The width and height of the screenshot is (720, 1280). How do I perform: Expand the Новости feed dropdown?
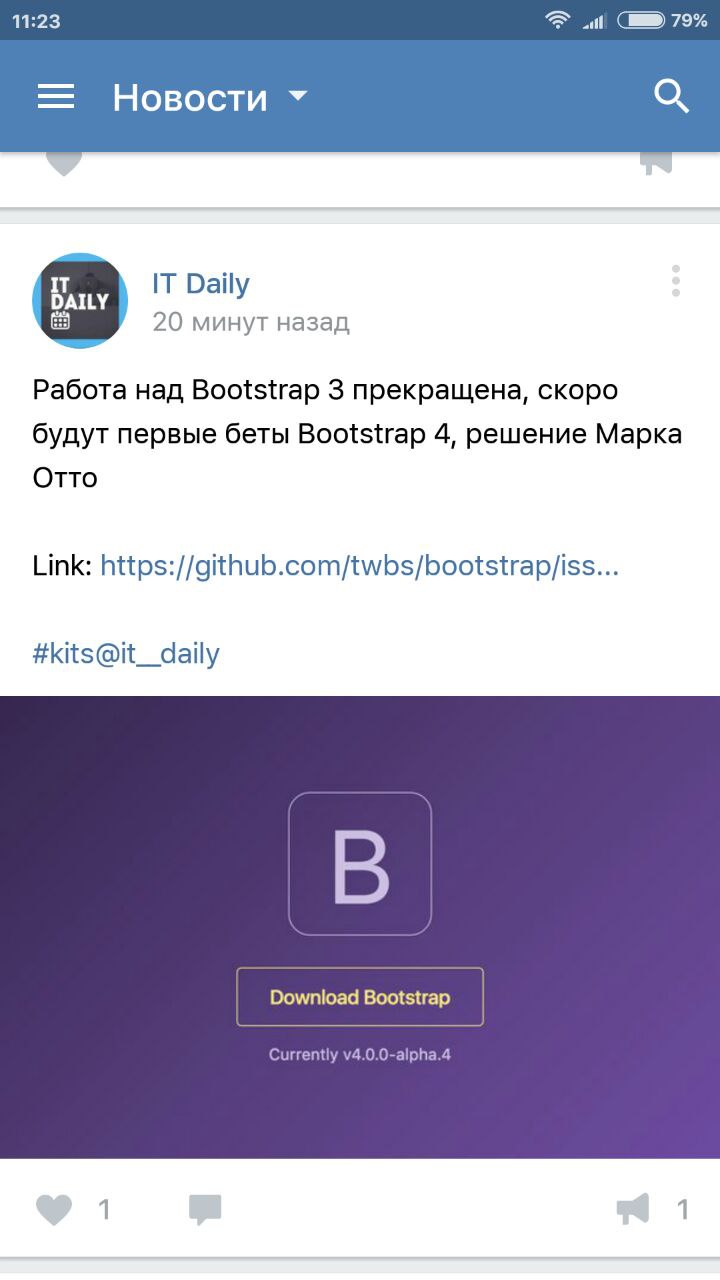[297, 96]
